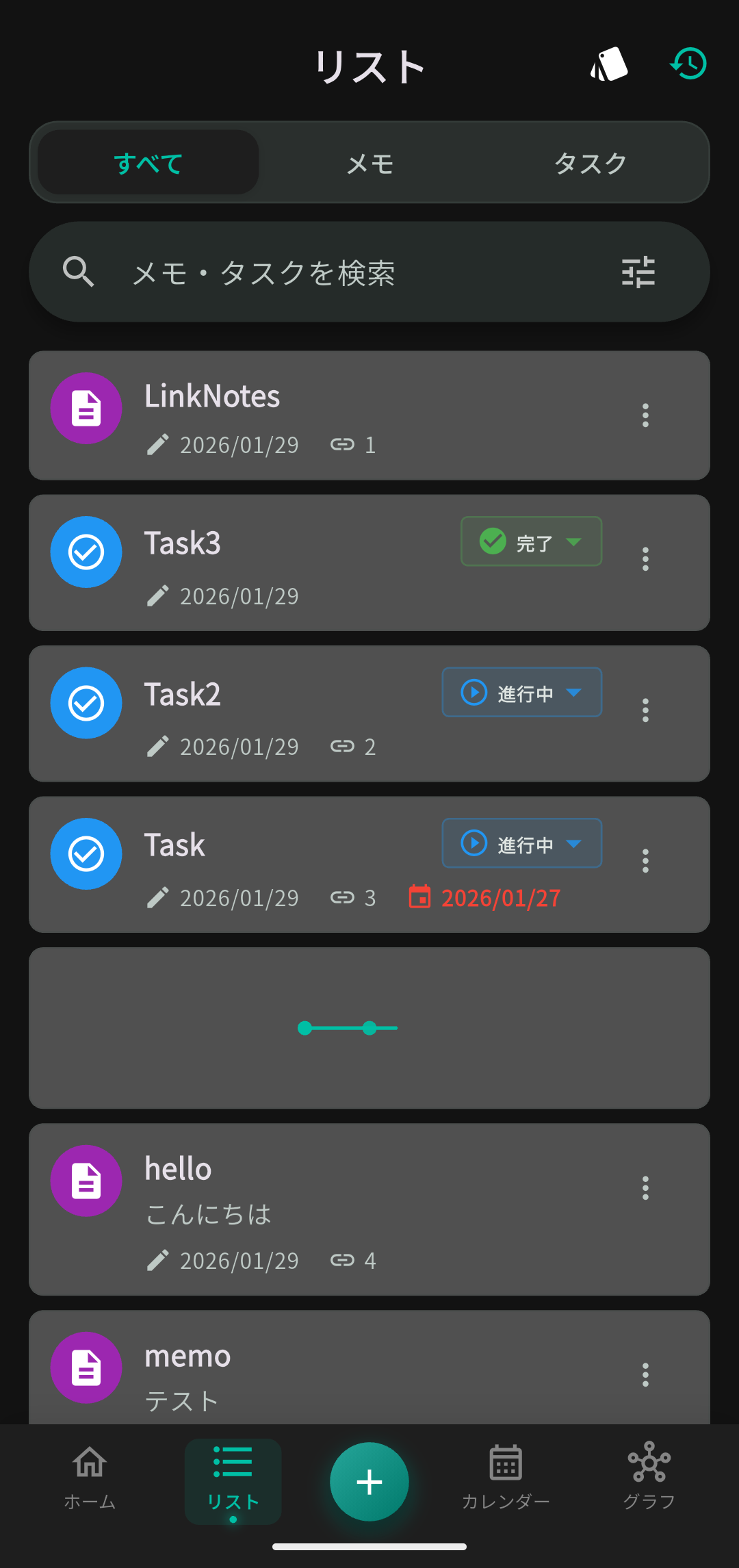Open the グラフ tab
The image size is (739, 1568).
click(x=649, y=1478)
